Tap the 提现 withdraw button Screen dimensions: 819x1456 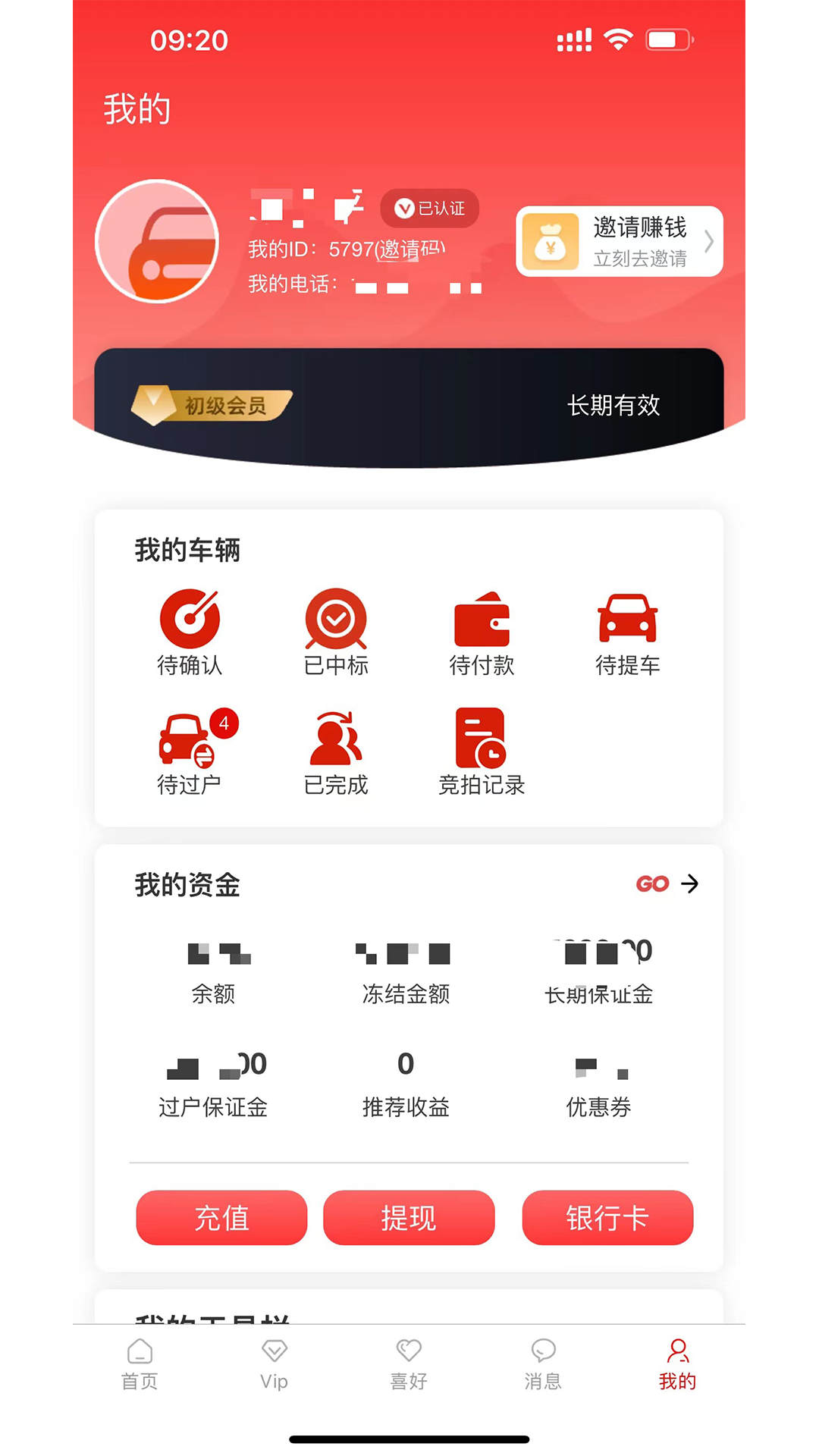coord(409,1218)
